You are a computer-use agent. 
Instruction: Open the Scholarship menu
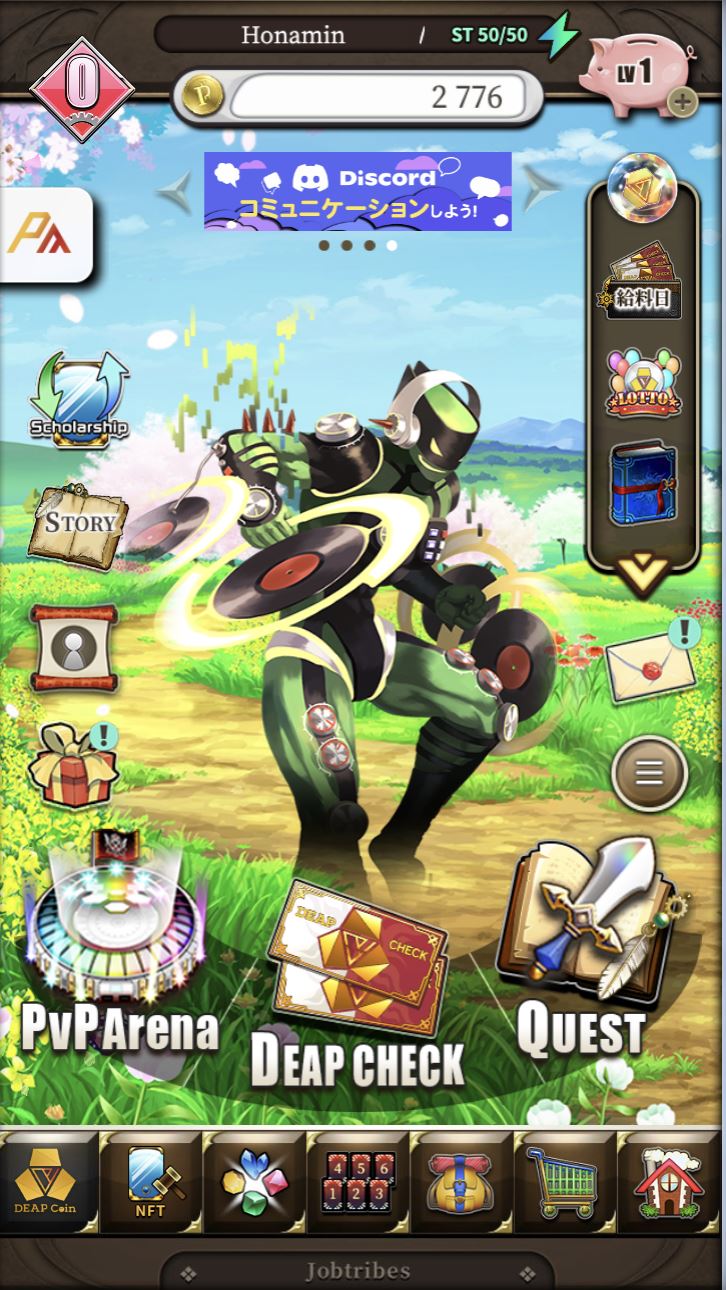tap(79, 393)
